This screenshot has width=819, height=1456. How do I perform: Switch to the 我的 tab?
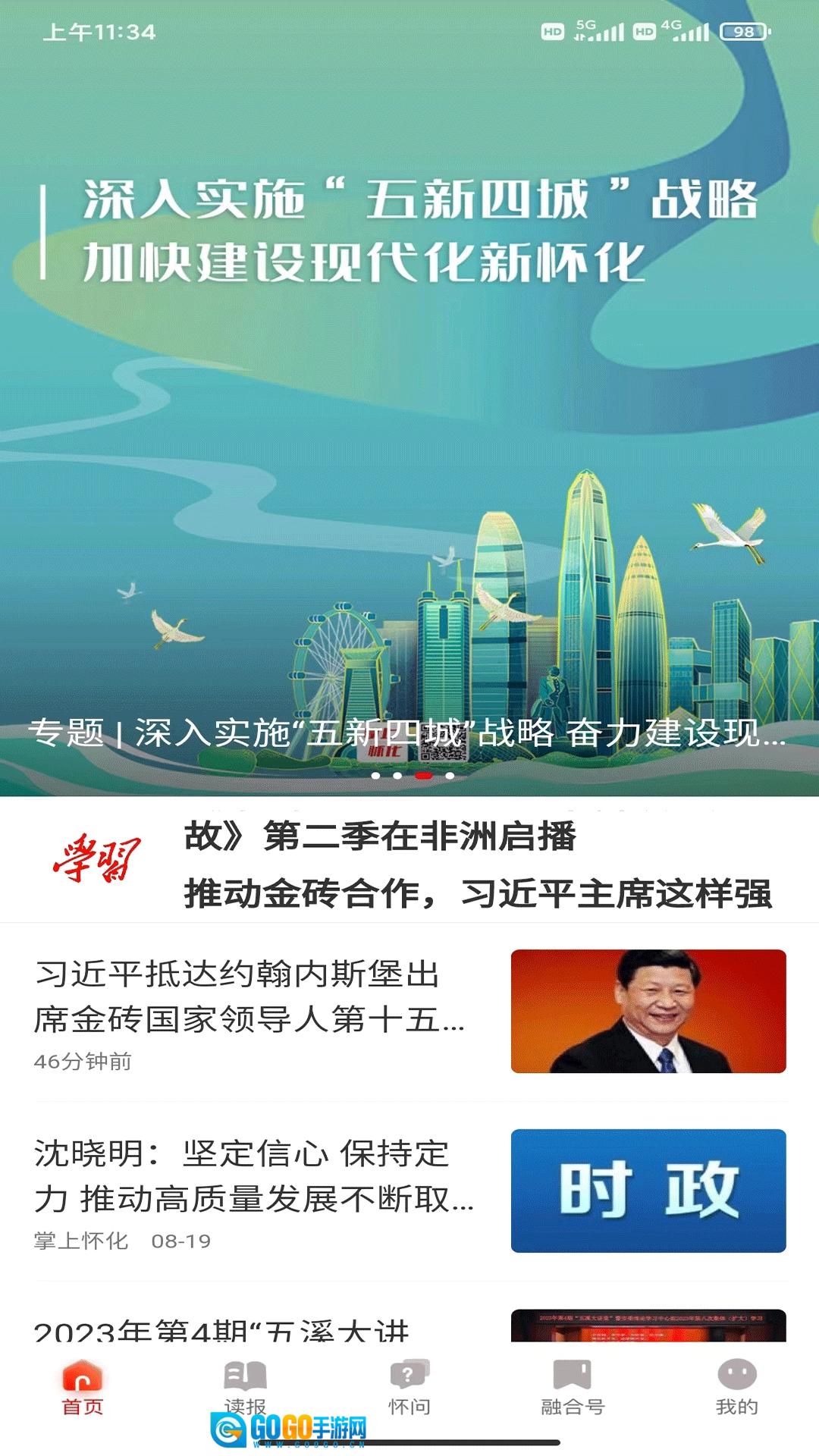(x=736, y=1388)
